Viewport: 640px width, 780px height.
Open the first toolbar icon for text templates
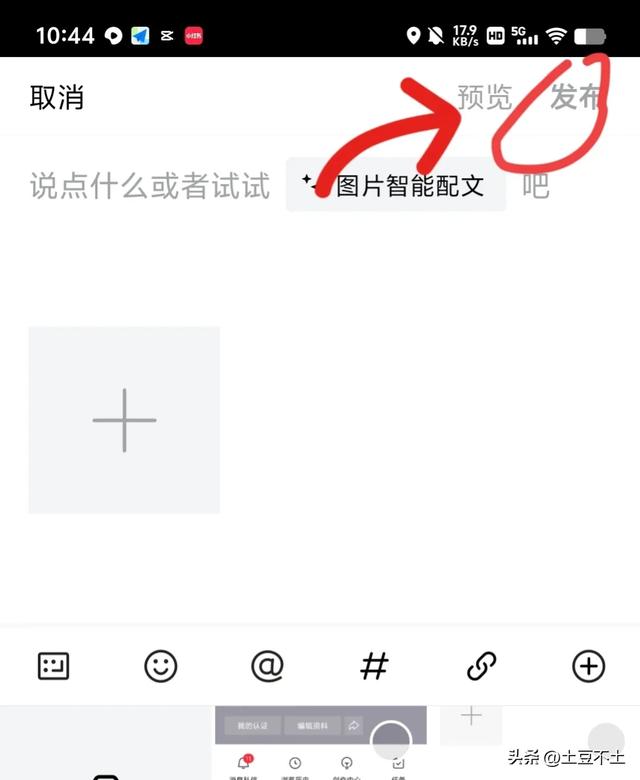point(54,666)
